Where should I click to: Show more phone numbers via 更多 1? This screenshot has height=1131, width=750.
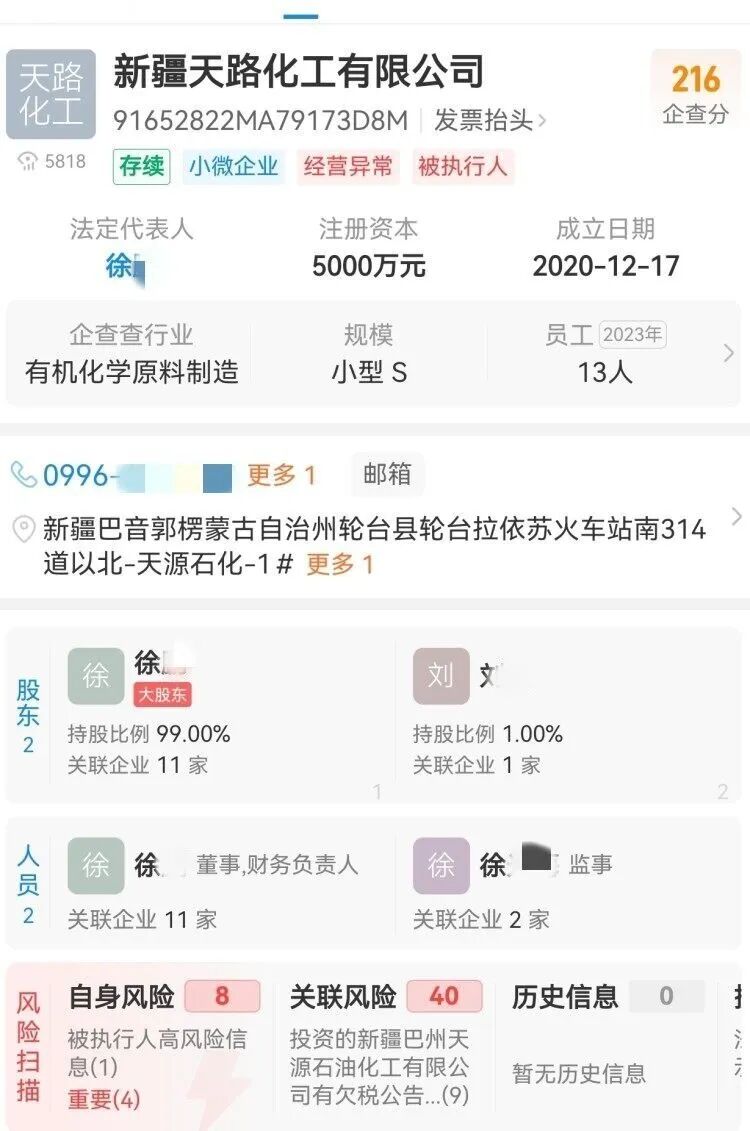[x=281, y=476]
